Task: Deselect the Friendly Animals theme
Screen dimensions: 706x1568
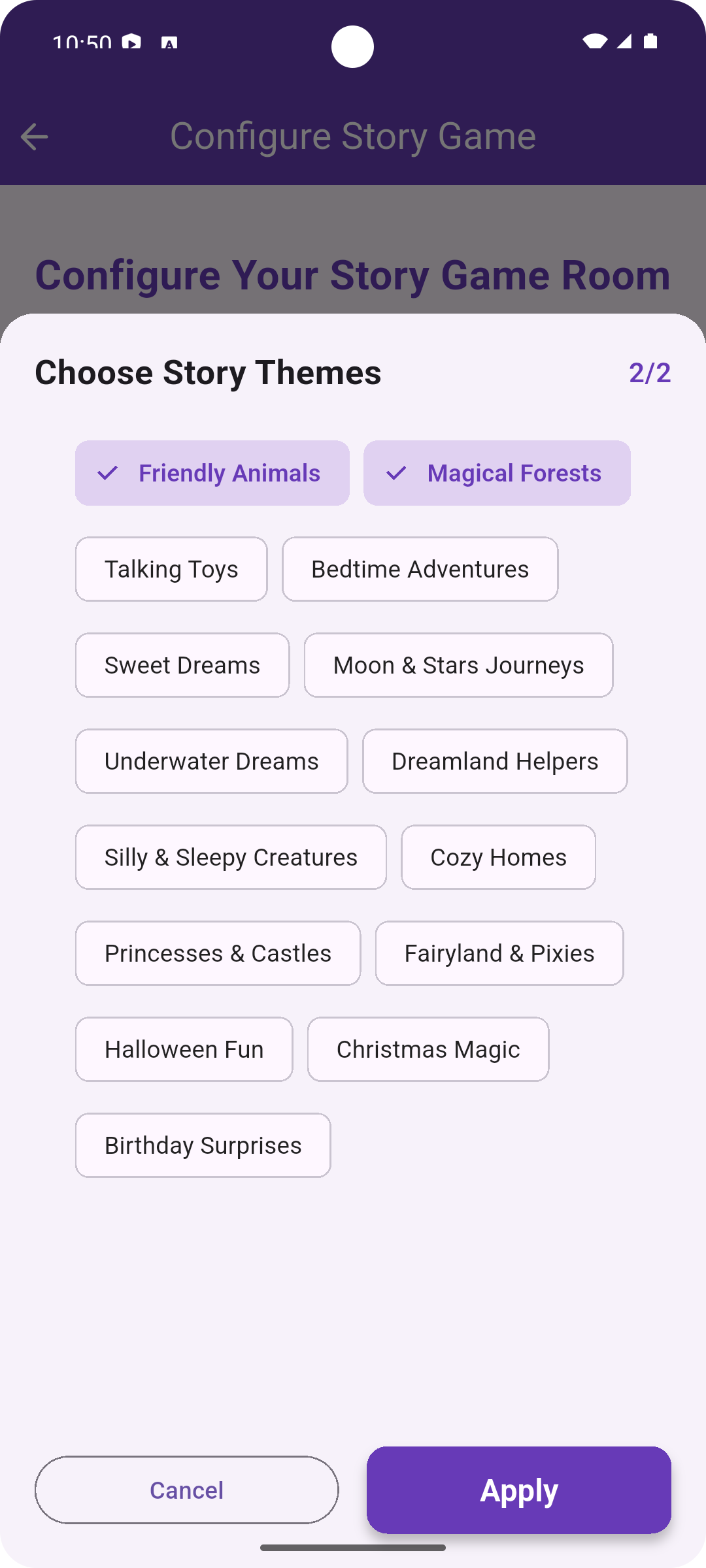Action: (212, 472)
